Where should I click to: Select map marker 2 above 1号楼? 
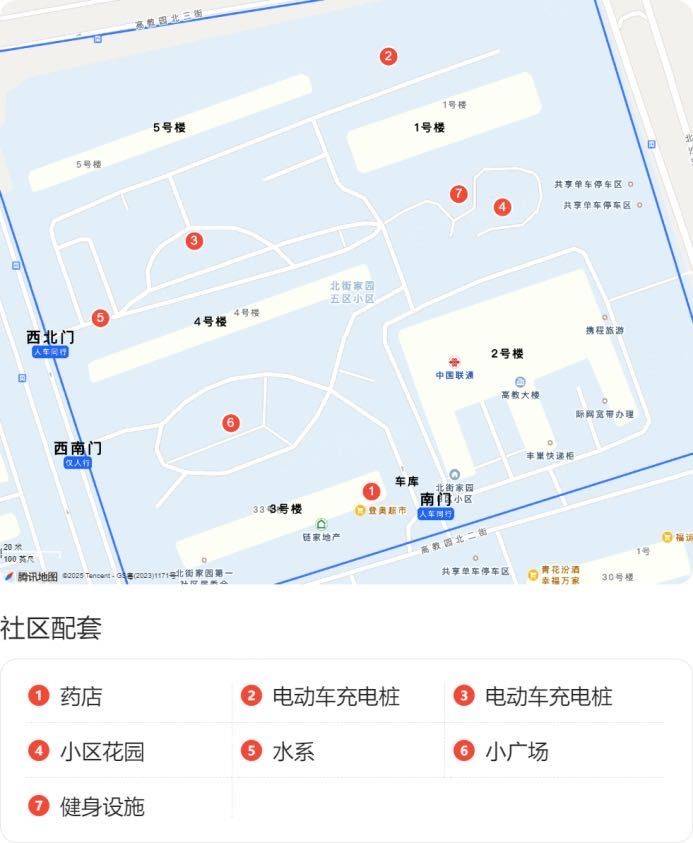(x=388, y=56)
